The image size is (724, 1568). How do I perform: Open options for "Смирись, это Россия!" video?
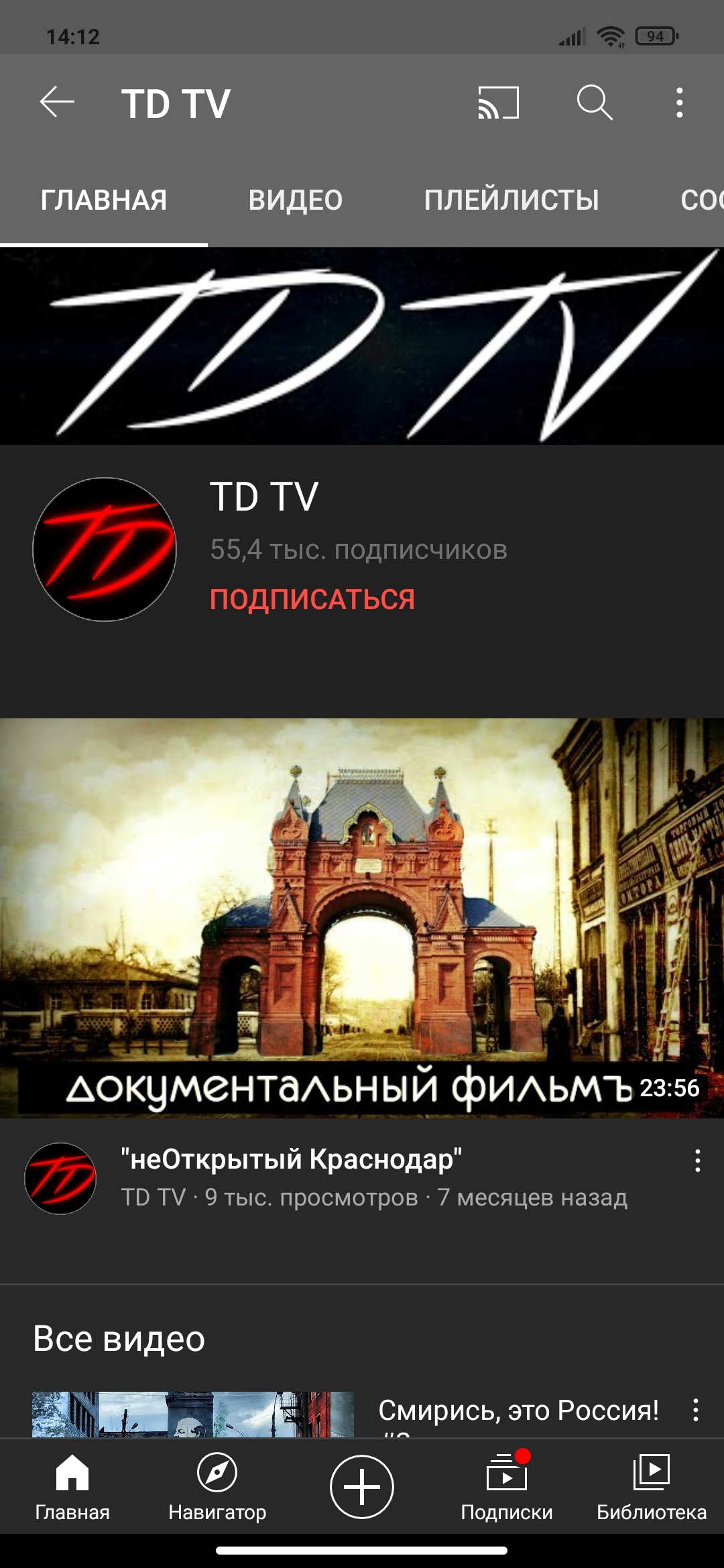coord(696,1410)
